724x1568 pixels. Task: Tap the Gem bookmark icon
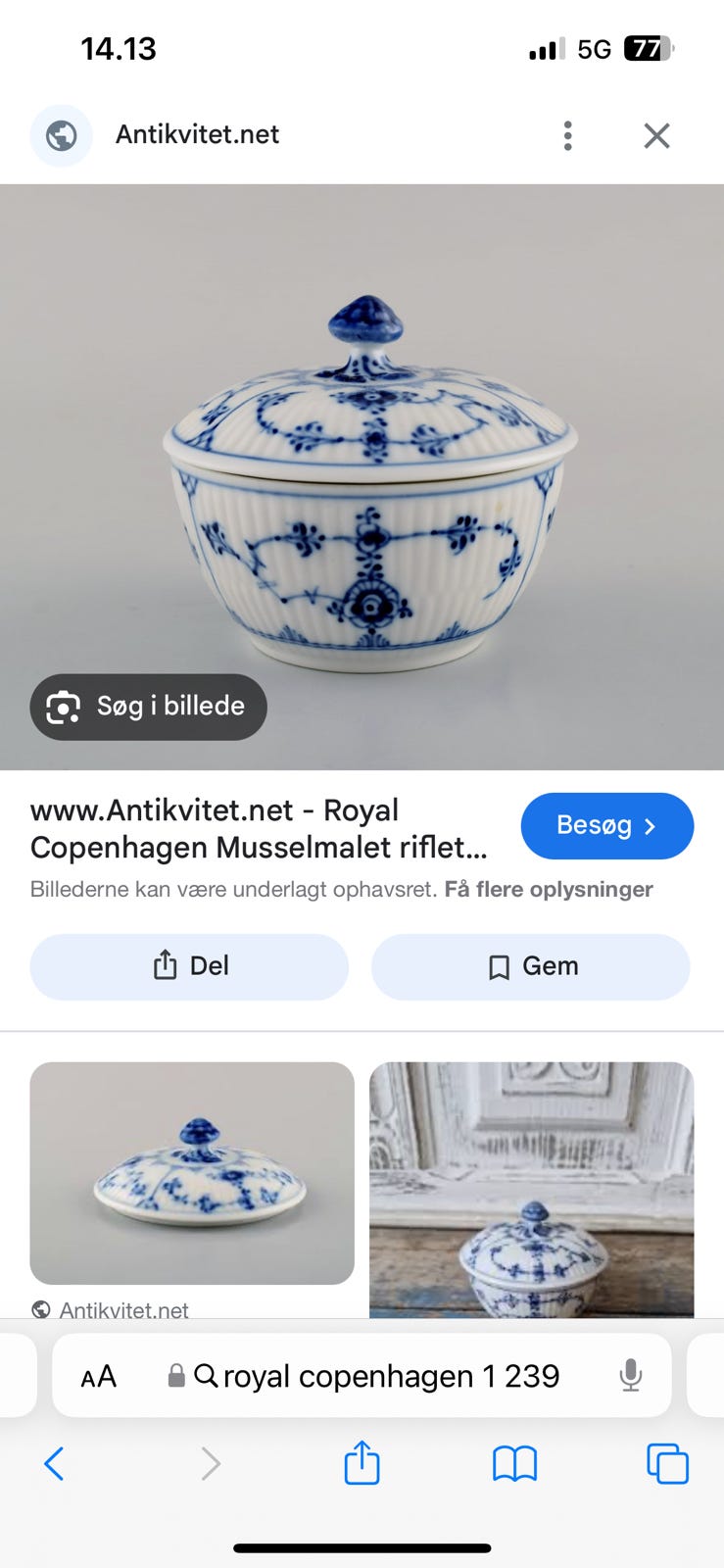[501, 966]
